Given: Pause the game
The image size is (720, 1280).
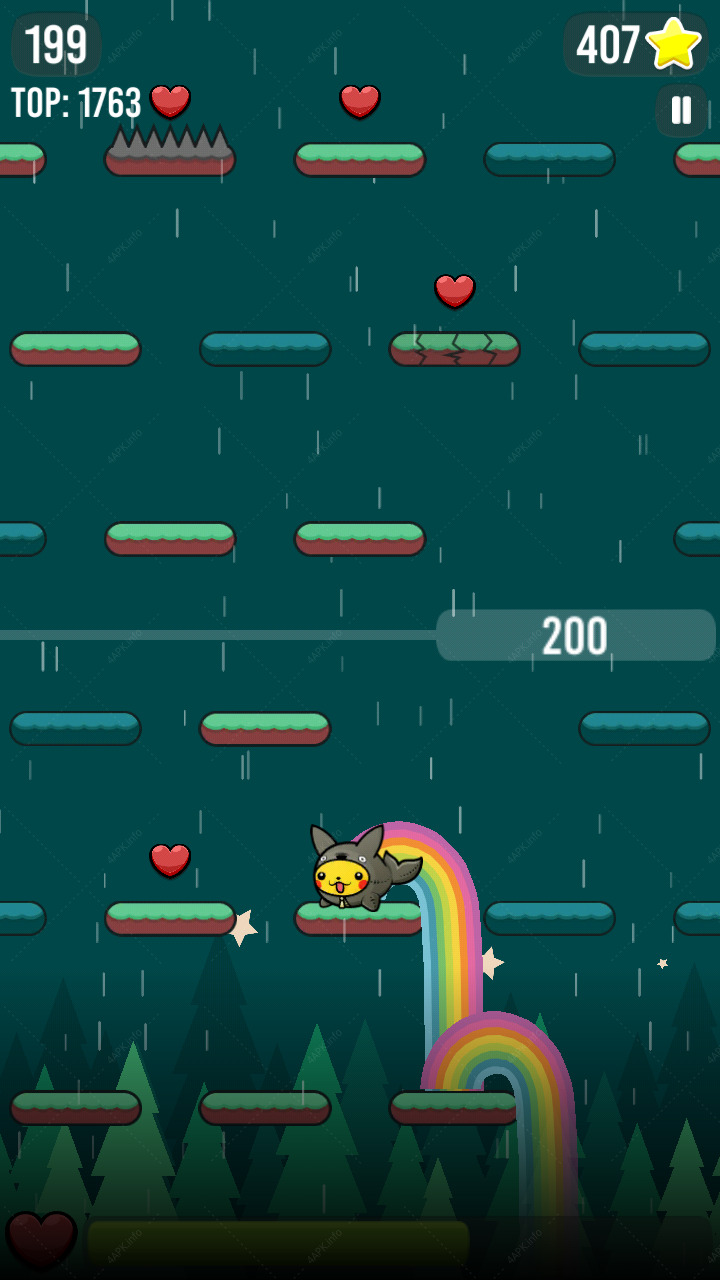Looking at the screenshot, I should [681, 110].
